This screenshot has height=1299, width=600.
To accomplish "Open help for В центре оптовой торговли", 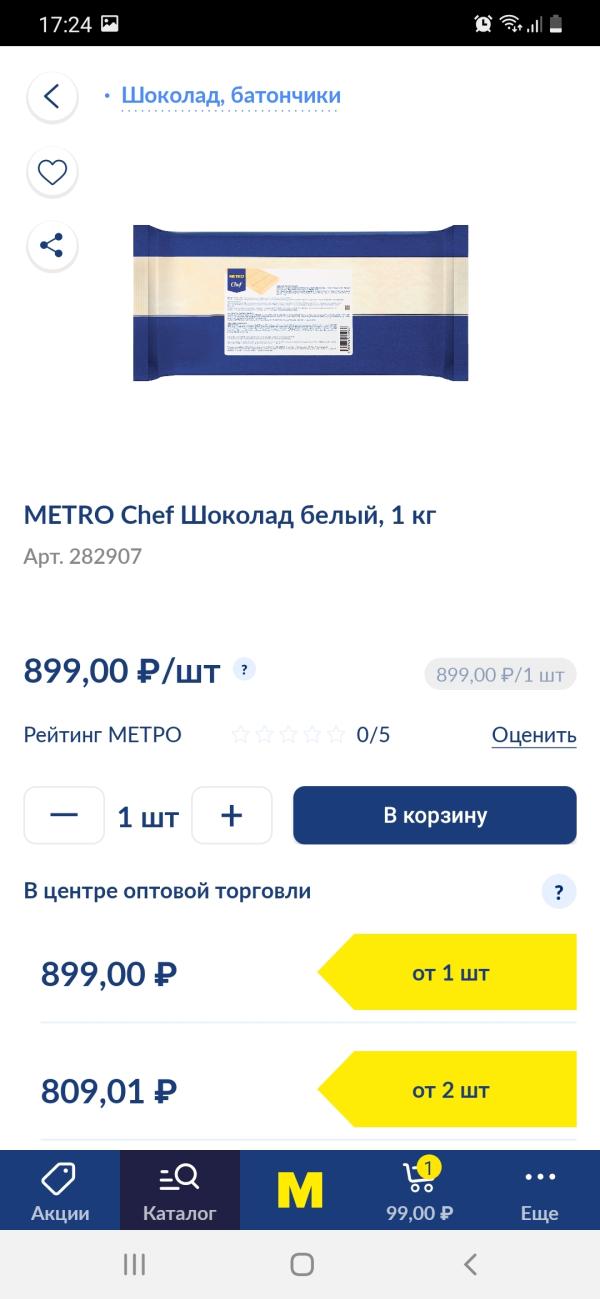I will (559, 891).
